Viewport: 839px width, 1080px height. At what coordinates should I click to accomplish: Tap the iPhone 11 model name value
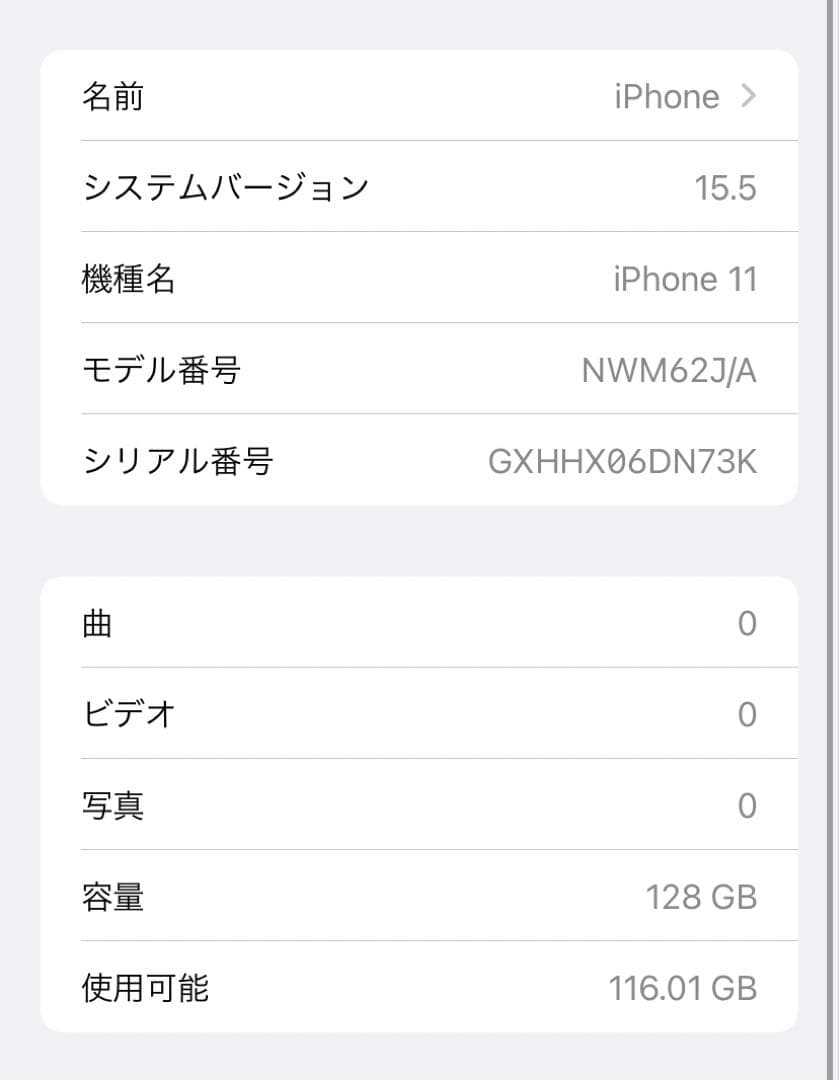click(x=686, y=279)
